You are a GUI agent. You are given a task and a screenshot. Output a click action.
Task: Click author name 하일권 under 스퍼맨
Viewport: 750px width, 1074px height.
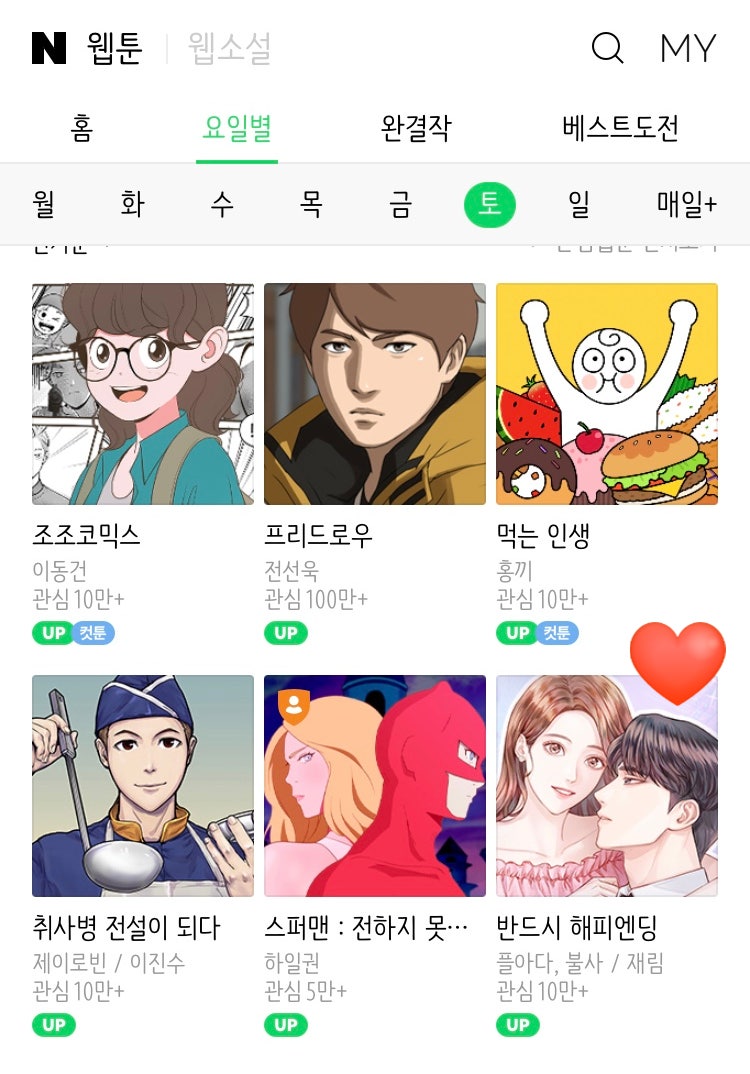290,963
